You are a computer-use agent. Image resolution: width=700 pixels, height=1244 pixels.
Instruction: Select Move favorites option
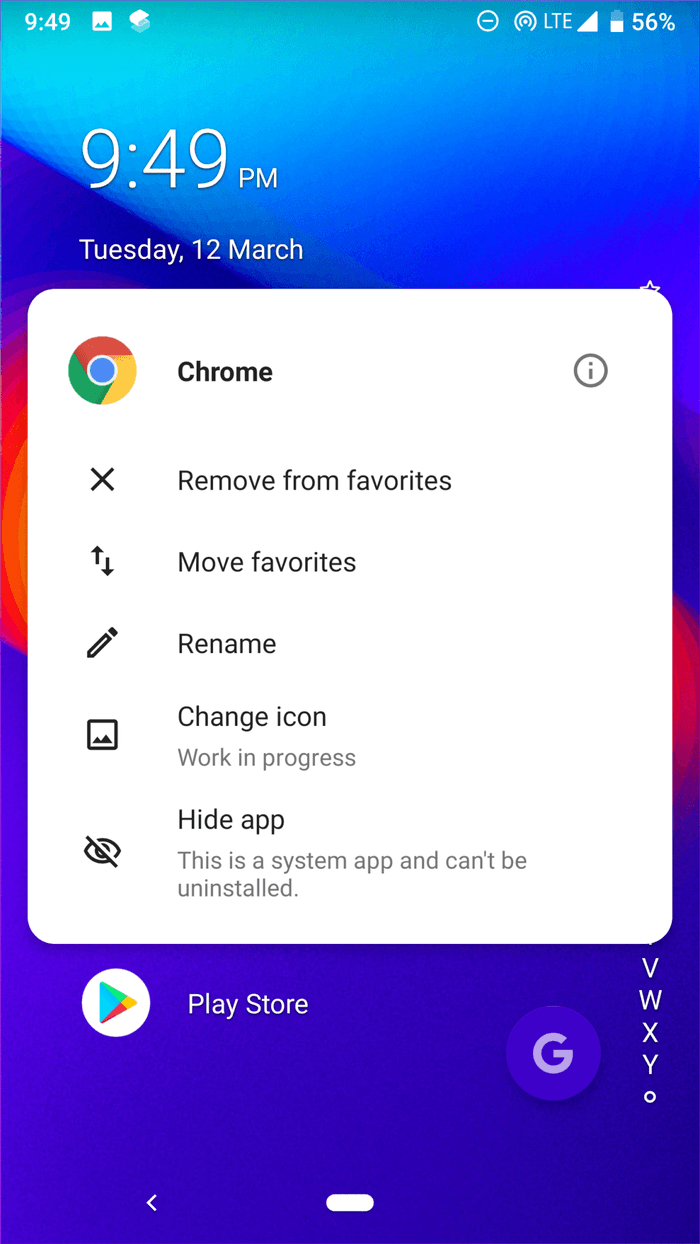pyautogui.click(x=350, y=562)
